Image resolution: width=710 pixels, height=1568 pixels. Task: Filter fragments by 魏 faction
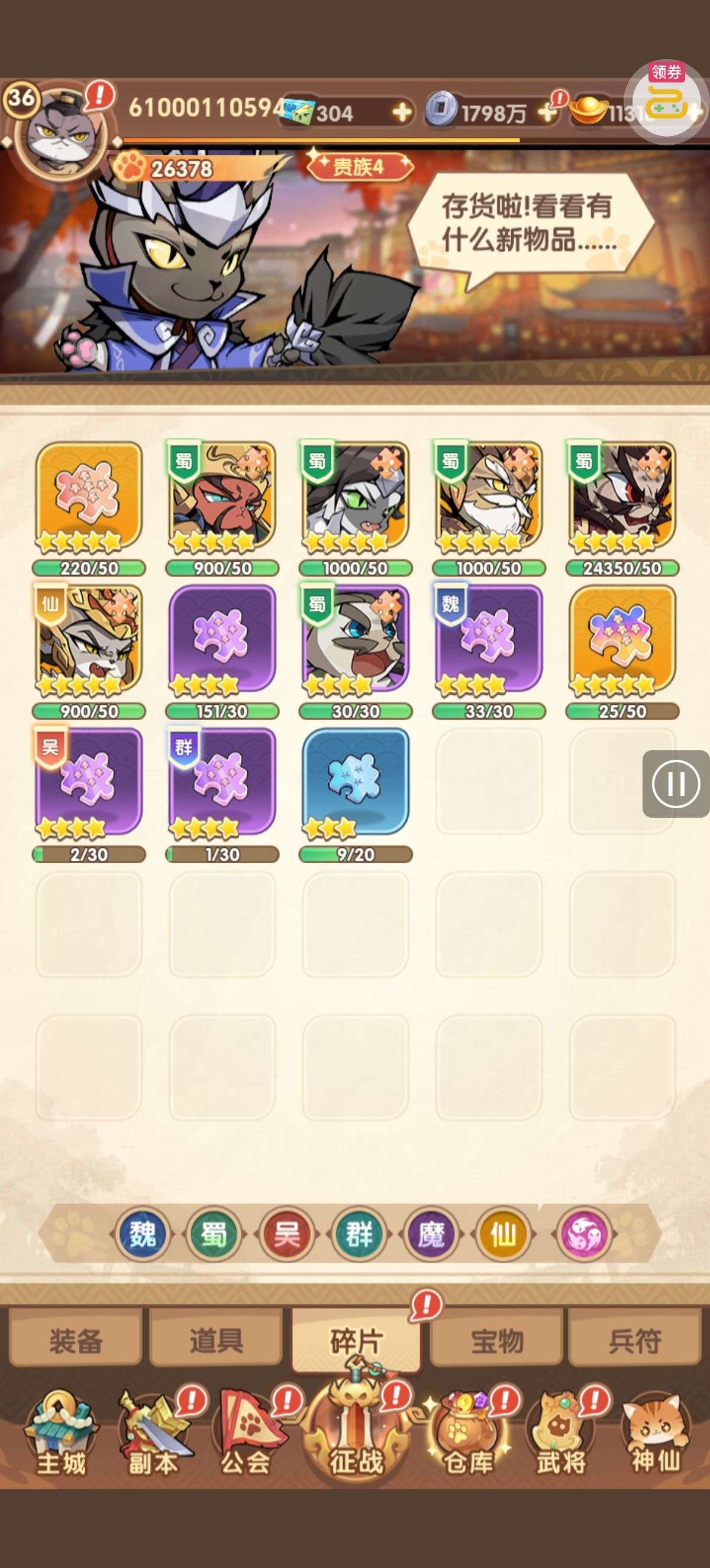point(143,1235)
